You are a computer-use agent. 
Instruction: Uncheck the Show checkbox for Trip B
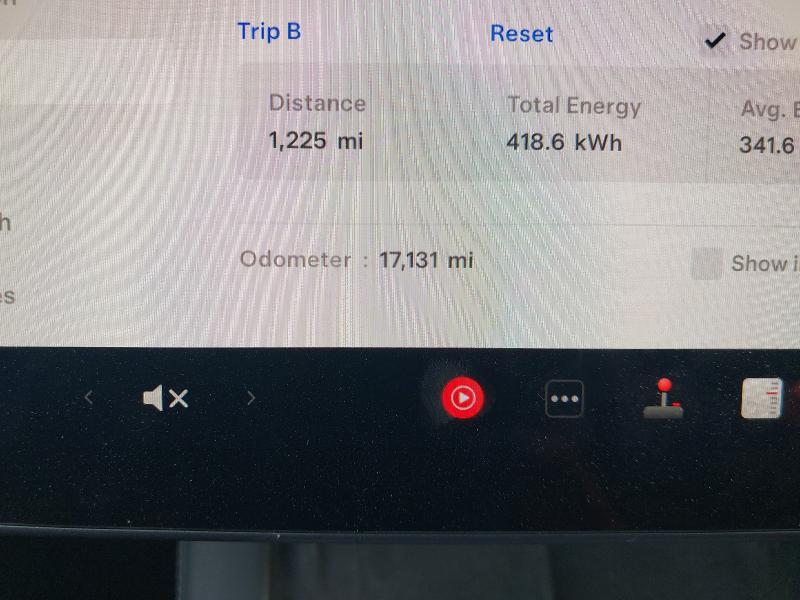[714, 41]
